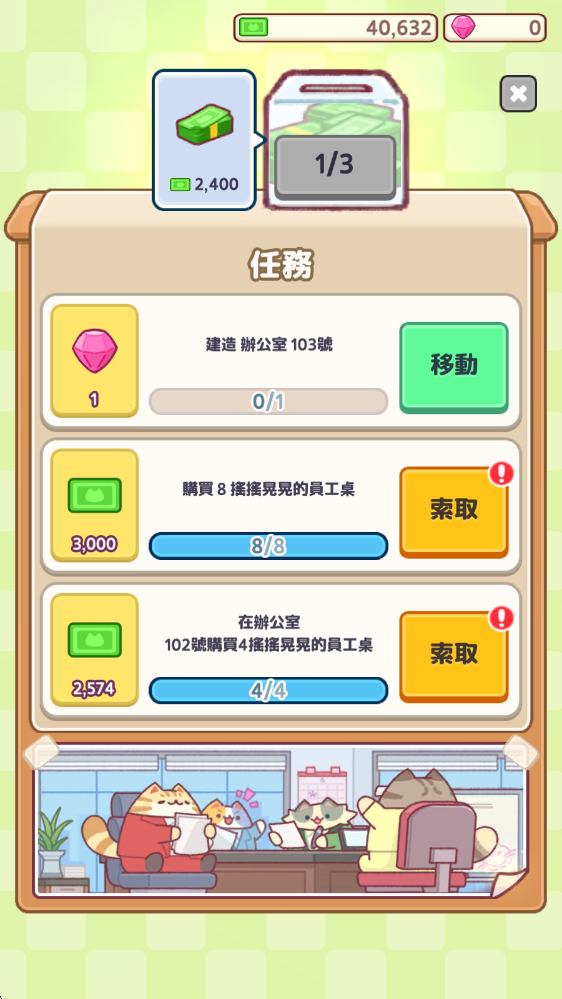Claim the 2,574 cash reward with 索取
562x999 pixels.
tap(454, 657)
